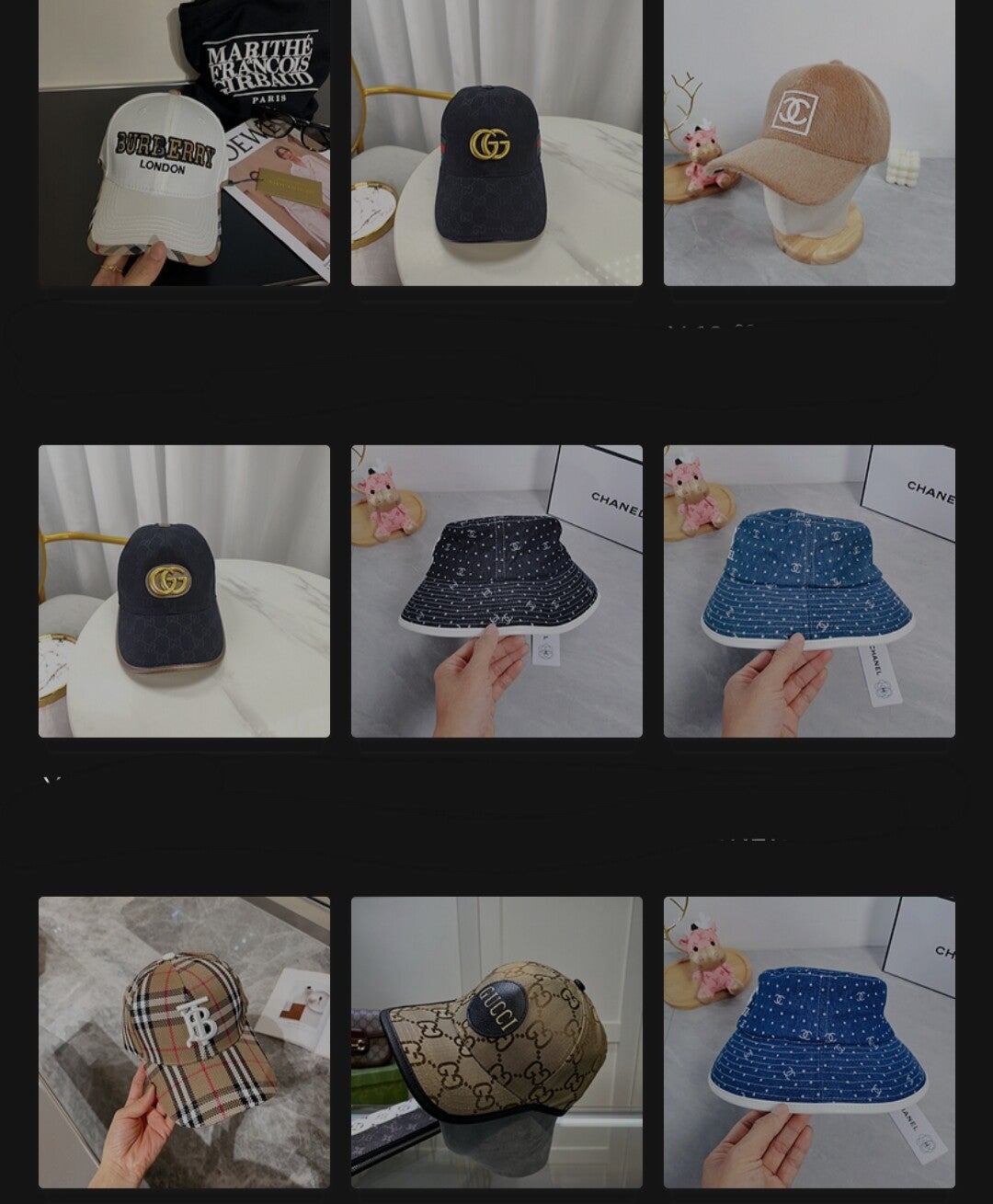Open the tan fleece cap with CC logo
993x1204 pixels.
(809, 143)
